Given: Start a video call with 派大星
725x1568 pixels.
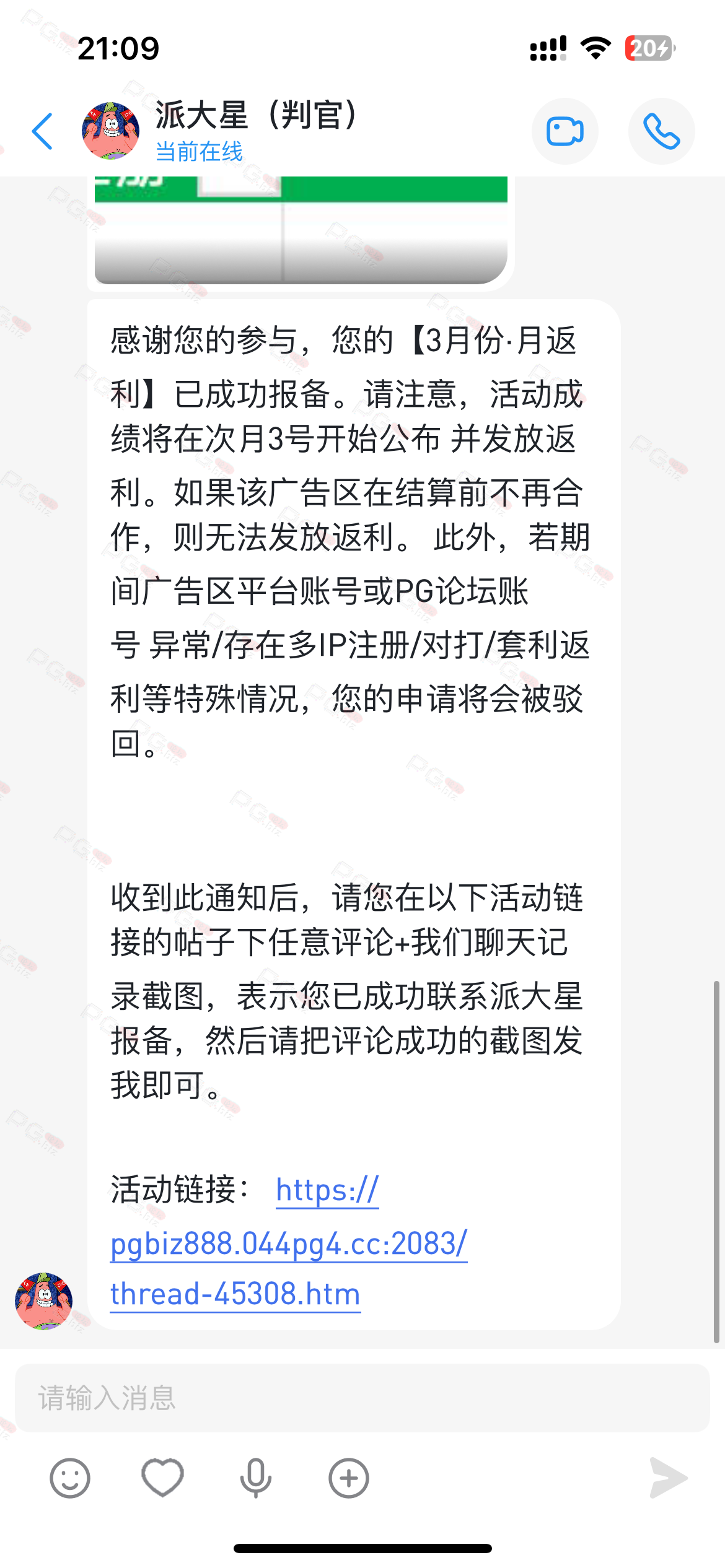Looking at the screenshot, I should coord(565,131).
